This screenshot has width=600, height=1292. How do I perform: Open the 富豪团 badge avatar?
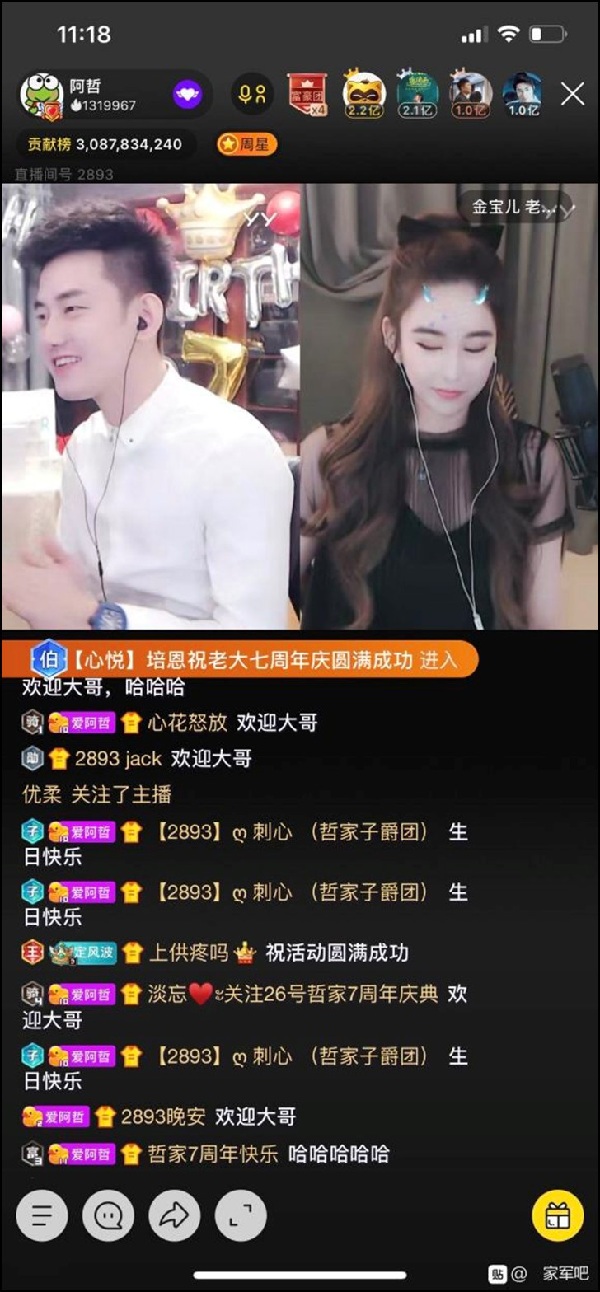pos(307,94)
